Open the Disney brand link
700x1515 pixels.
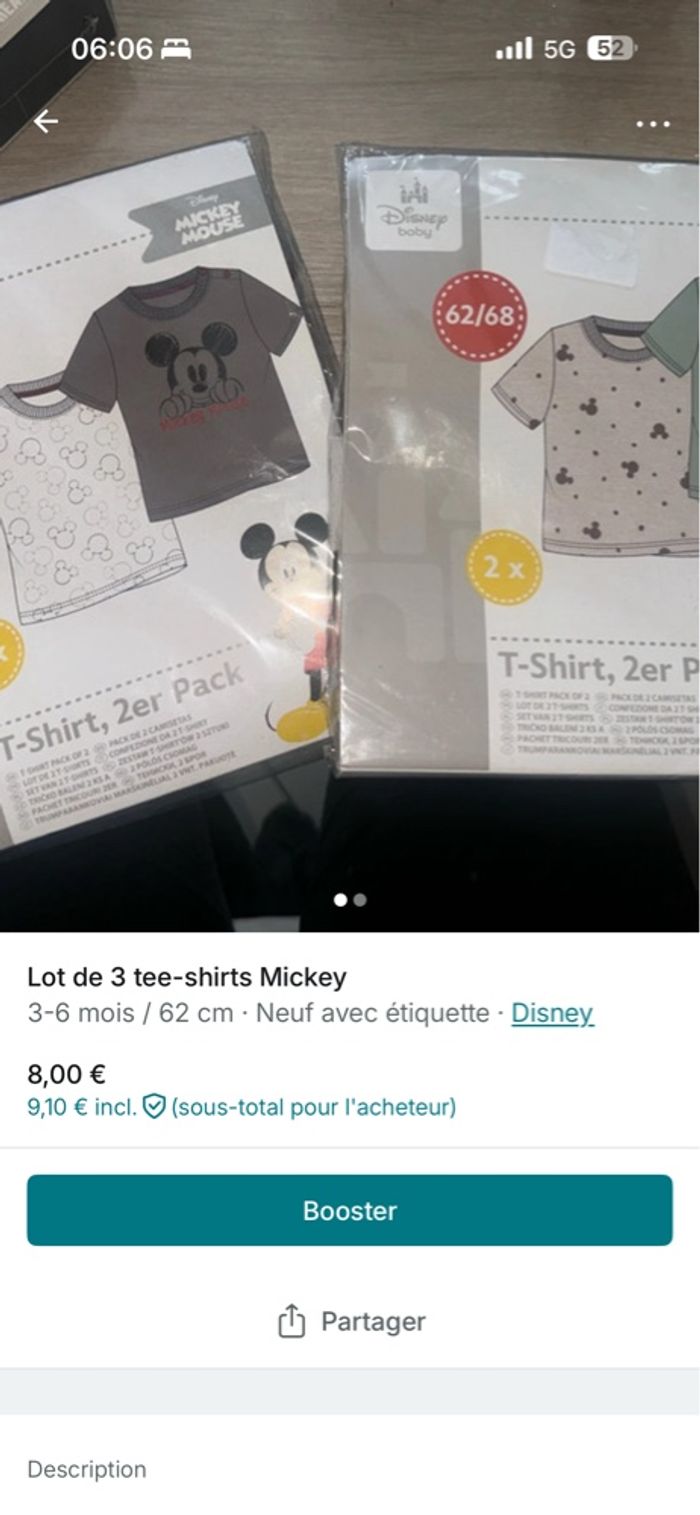(552, 1013)
